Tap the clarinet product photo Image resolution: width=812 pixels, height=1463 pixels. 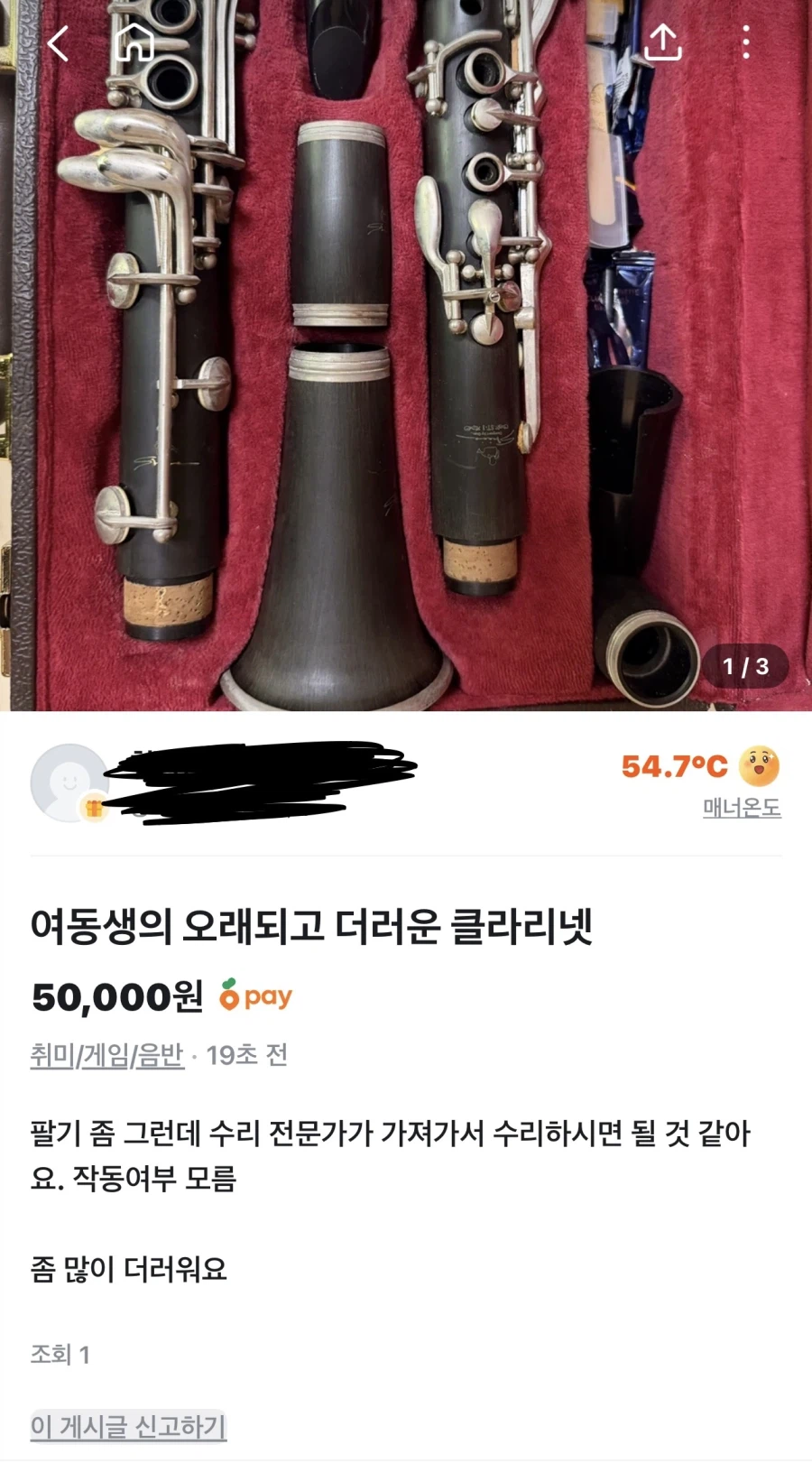click(406, 361)
